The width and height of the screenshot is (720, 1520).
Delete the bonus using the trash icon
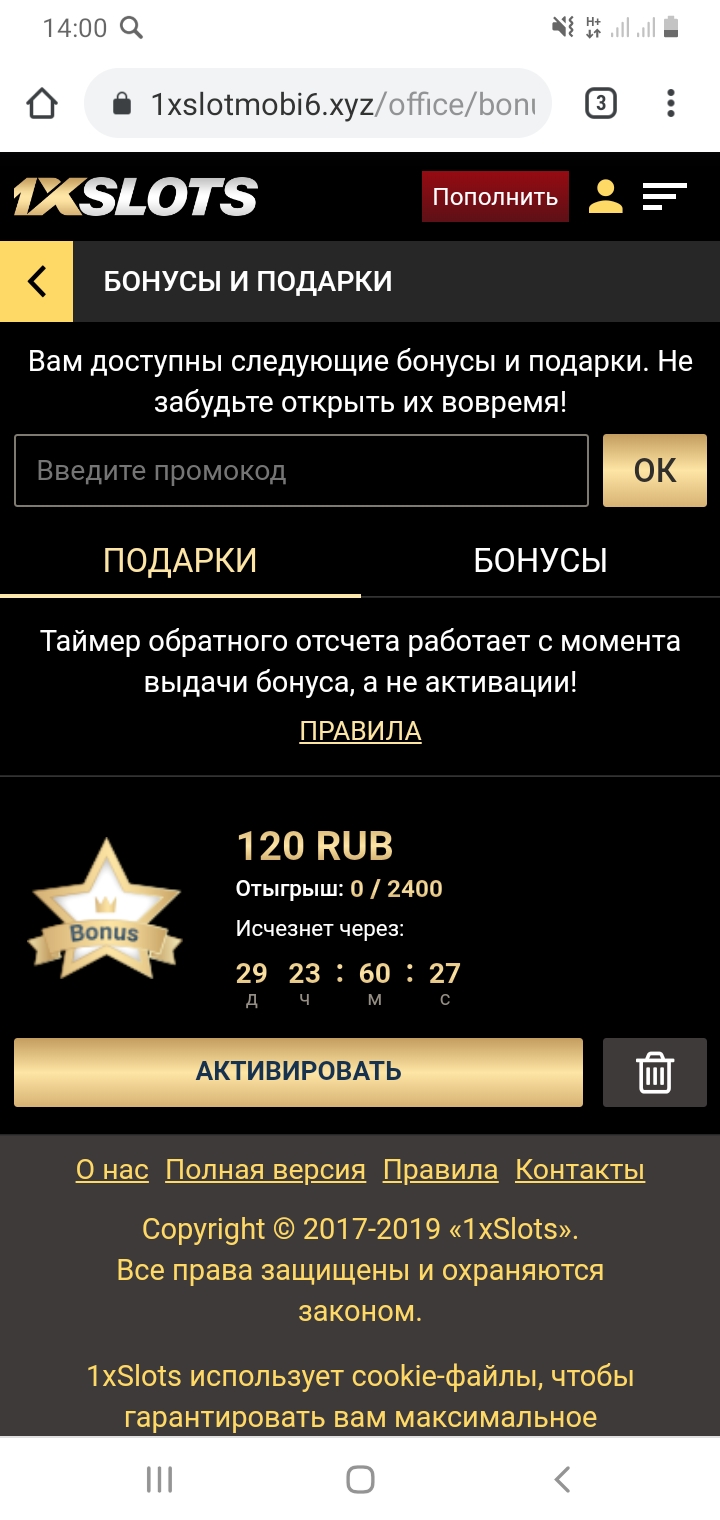655,1072
